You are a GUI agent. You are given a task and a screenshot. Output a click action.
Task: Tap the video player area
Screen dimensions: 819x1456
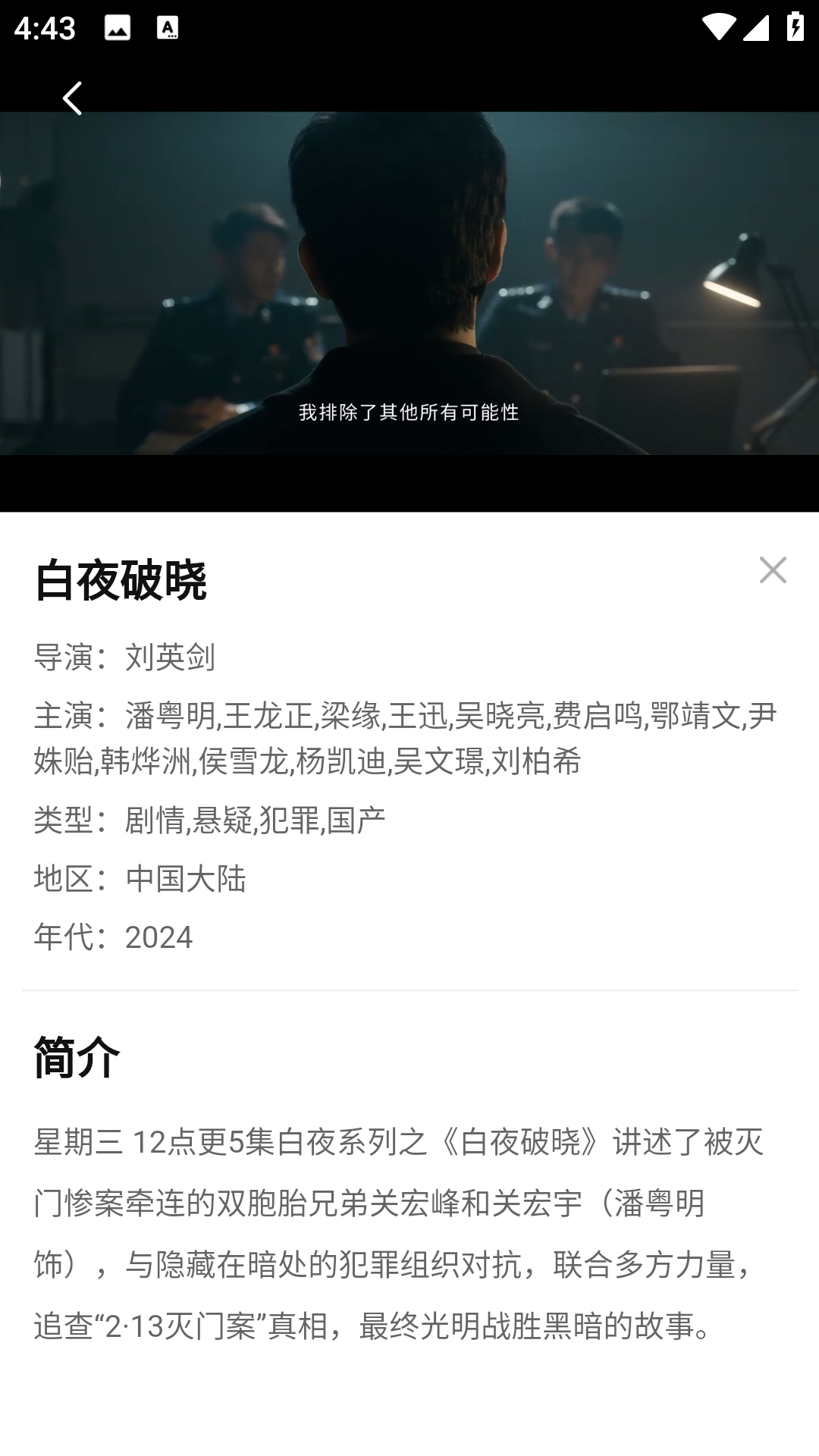(x=409, y=284)
